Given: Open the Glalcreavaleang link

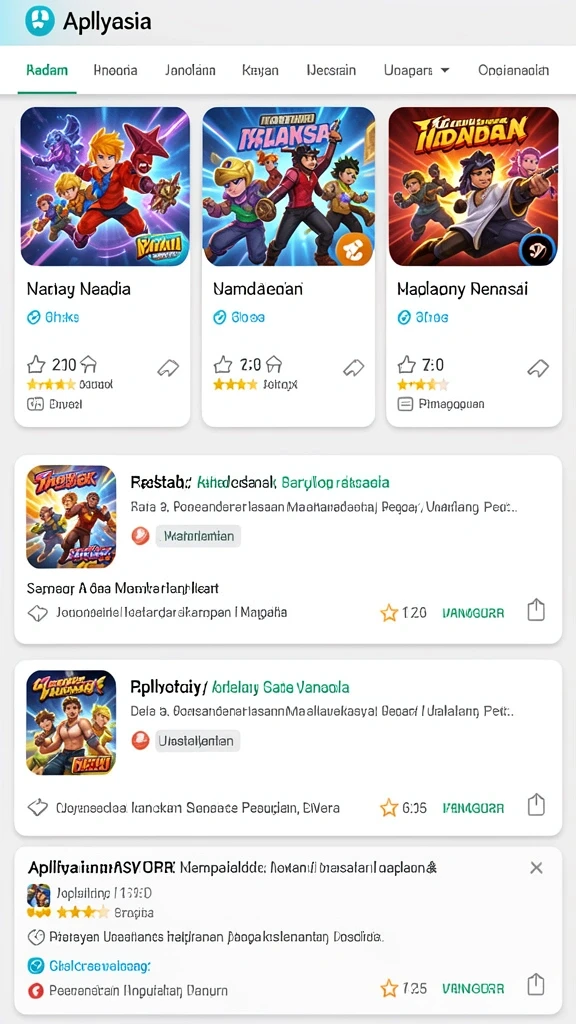Looking at the screenshot, I should (x=90, y=965).
